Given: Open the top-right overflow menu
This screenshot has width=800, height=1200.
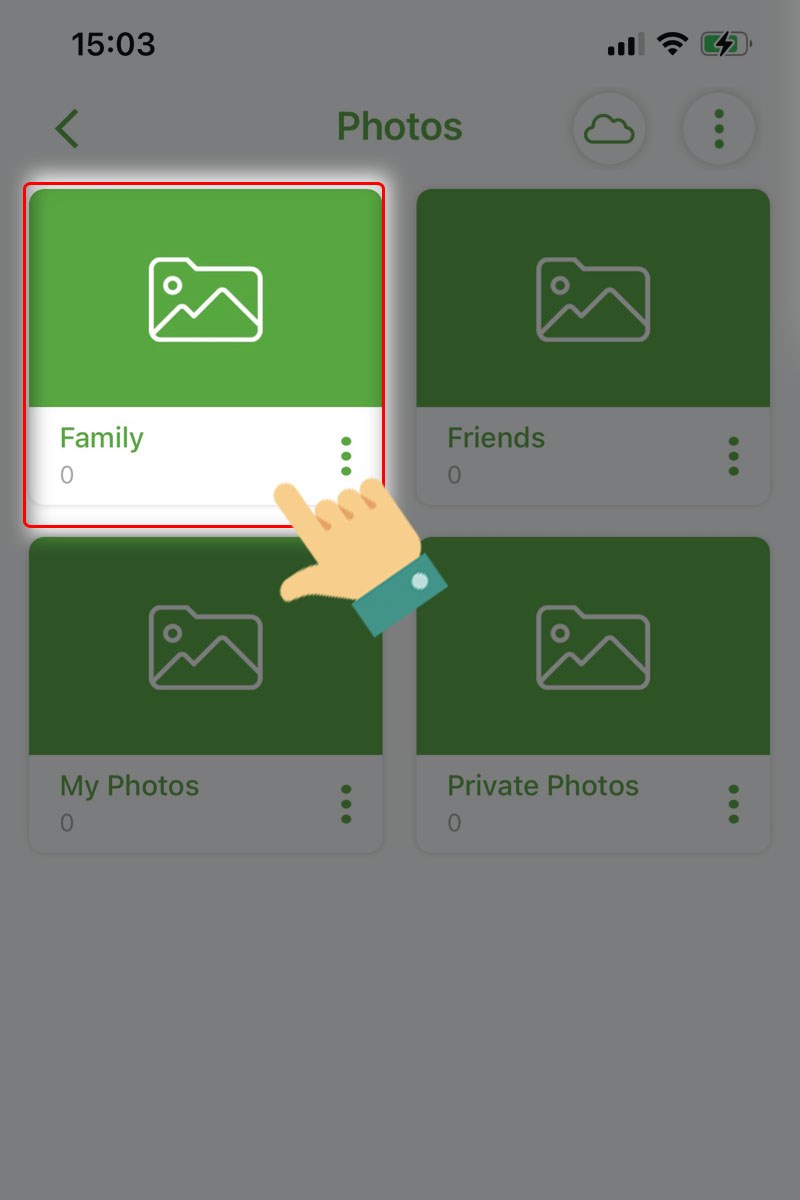Looking at the screenshot, I should [718, 129].
